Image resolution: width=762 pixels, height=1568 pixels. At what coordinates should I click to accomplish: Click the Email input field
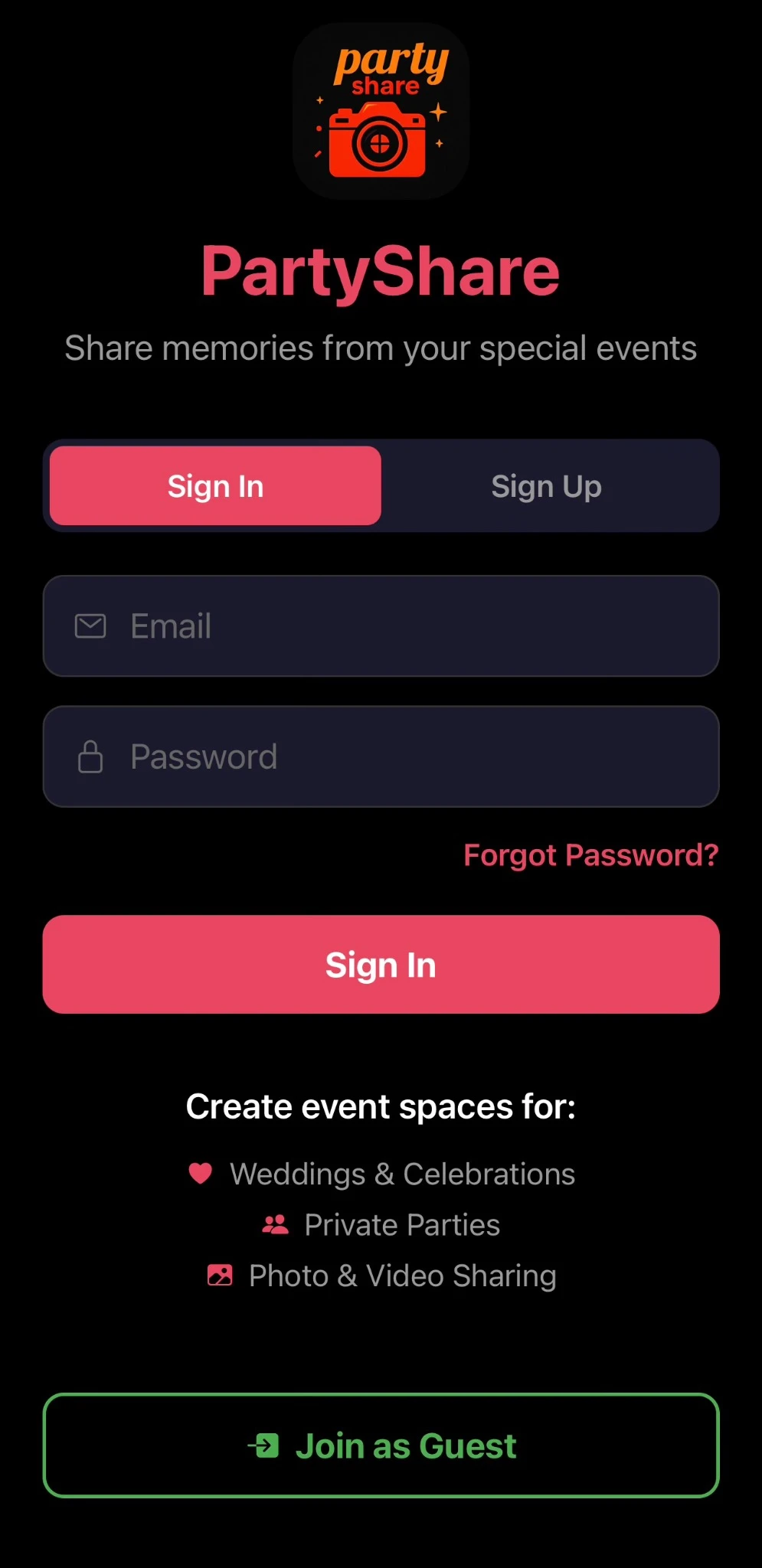point(381,626)
